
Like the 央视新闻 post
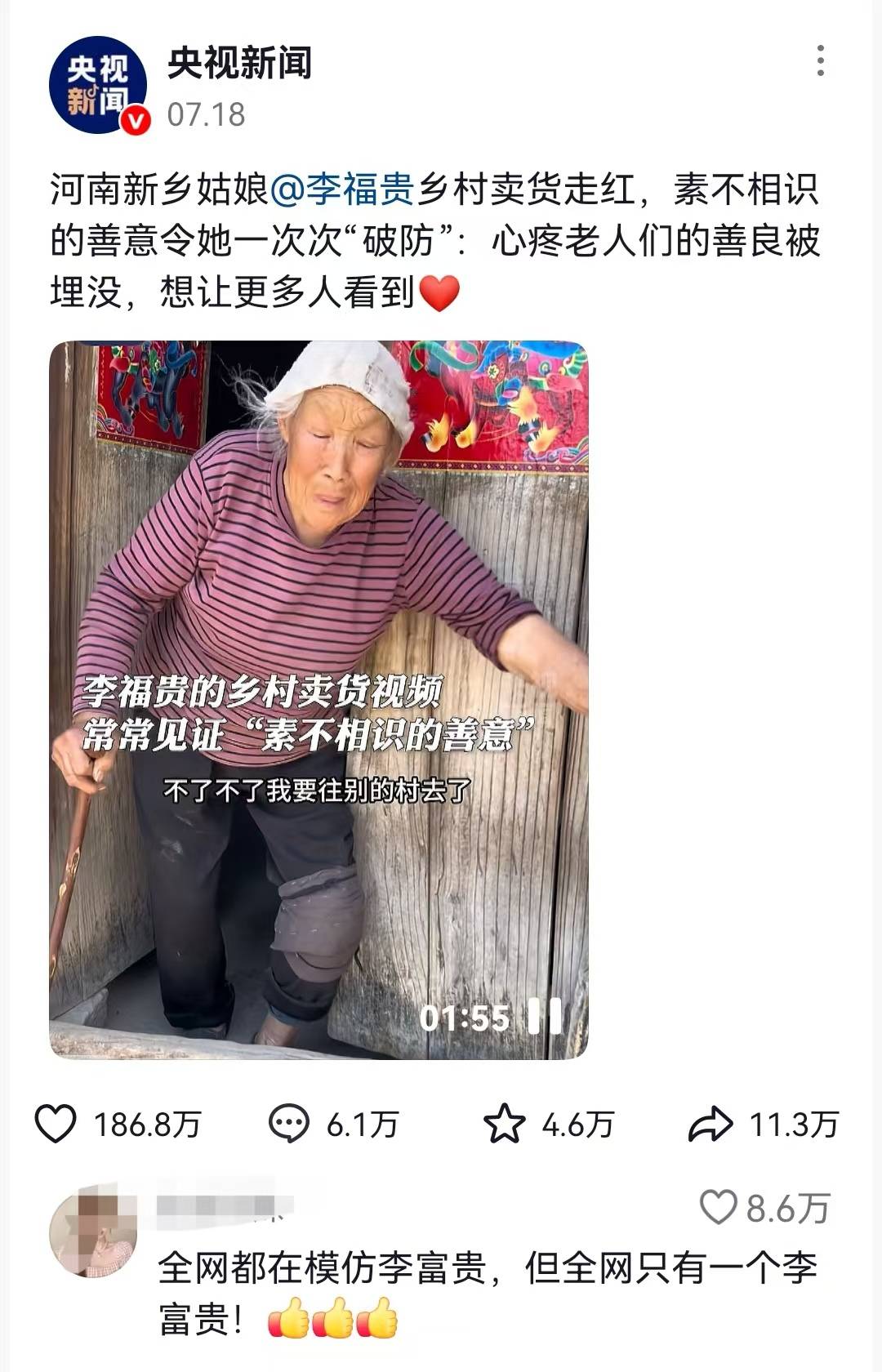pos(56,1125)
